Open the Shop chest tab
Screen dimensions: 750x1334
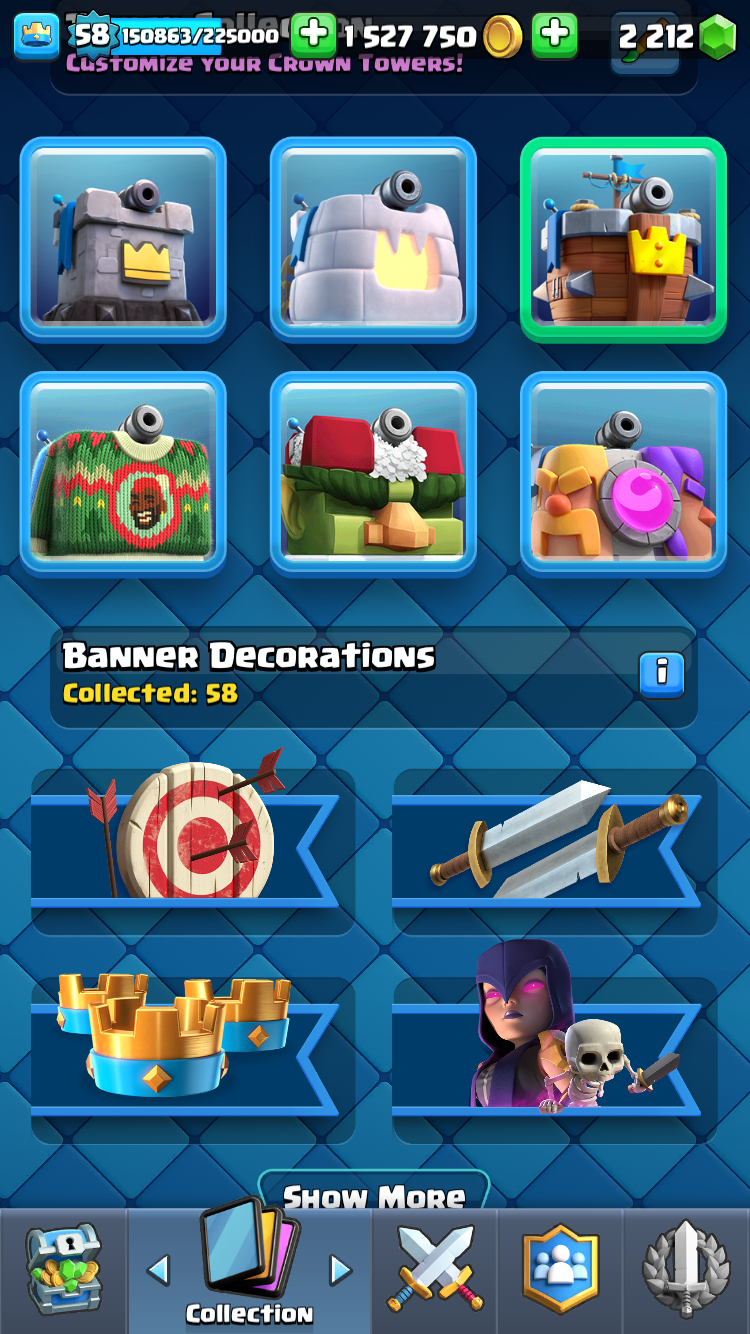pyautogui.click(x=63, y=1270)
